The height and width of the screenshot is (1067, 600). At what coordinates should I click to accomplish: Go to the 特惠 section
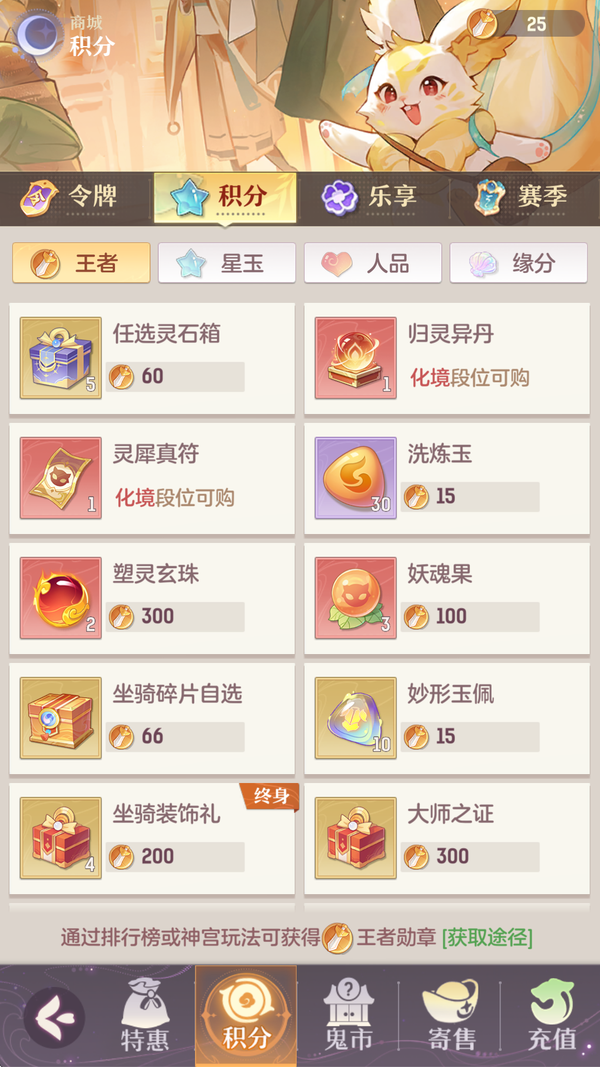(144, 1018)
